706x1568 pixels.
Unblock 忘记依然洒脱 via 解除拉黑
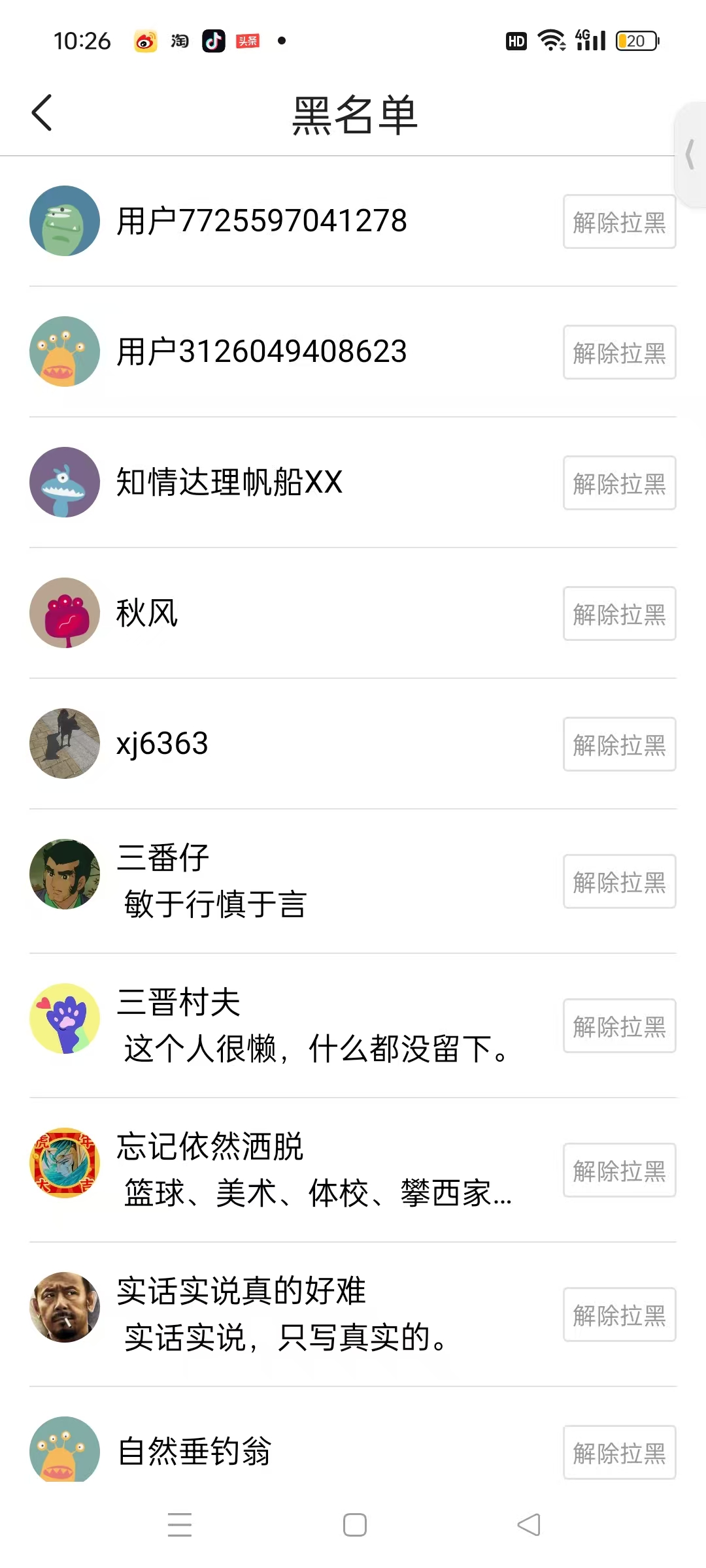pyautogui.click(x=618, y=1169)
